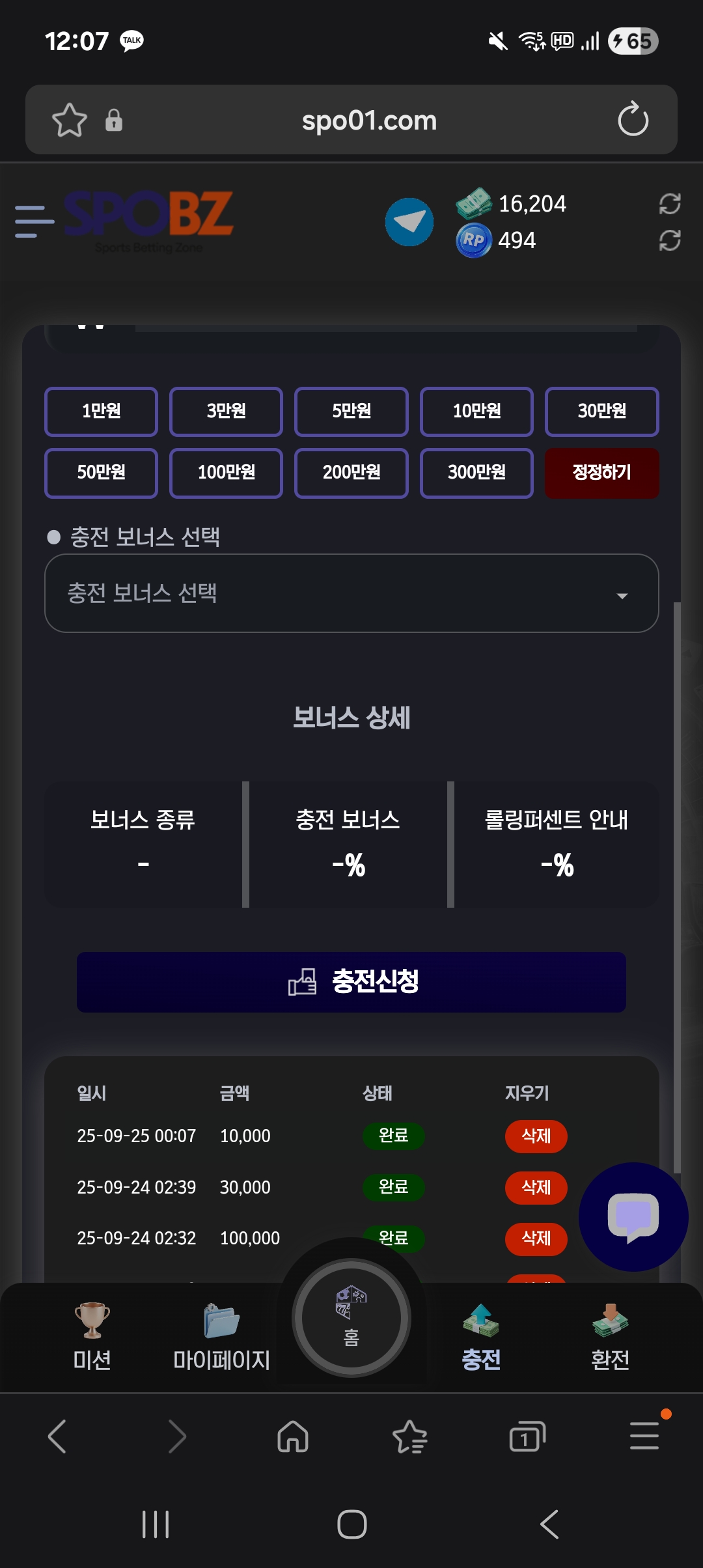Open the hamburger drawer menu
This screenshot has height=1568, width=703.
(34, 221)
